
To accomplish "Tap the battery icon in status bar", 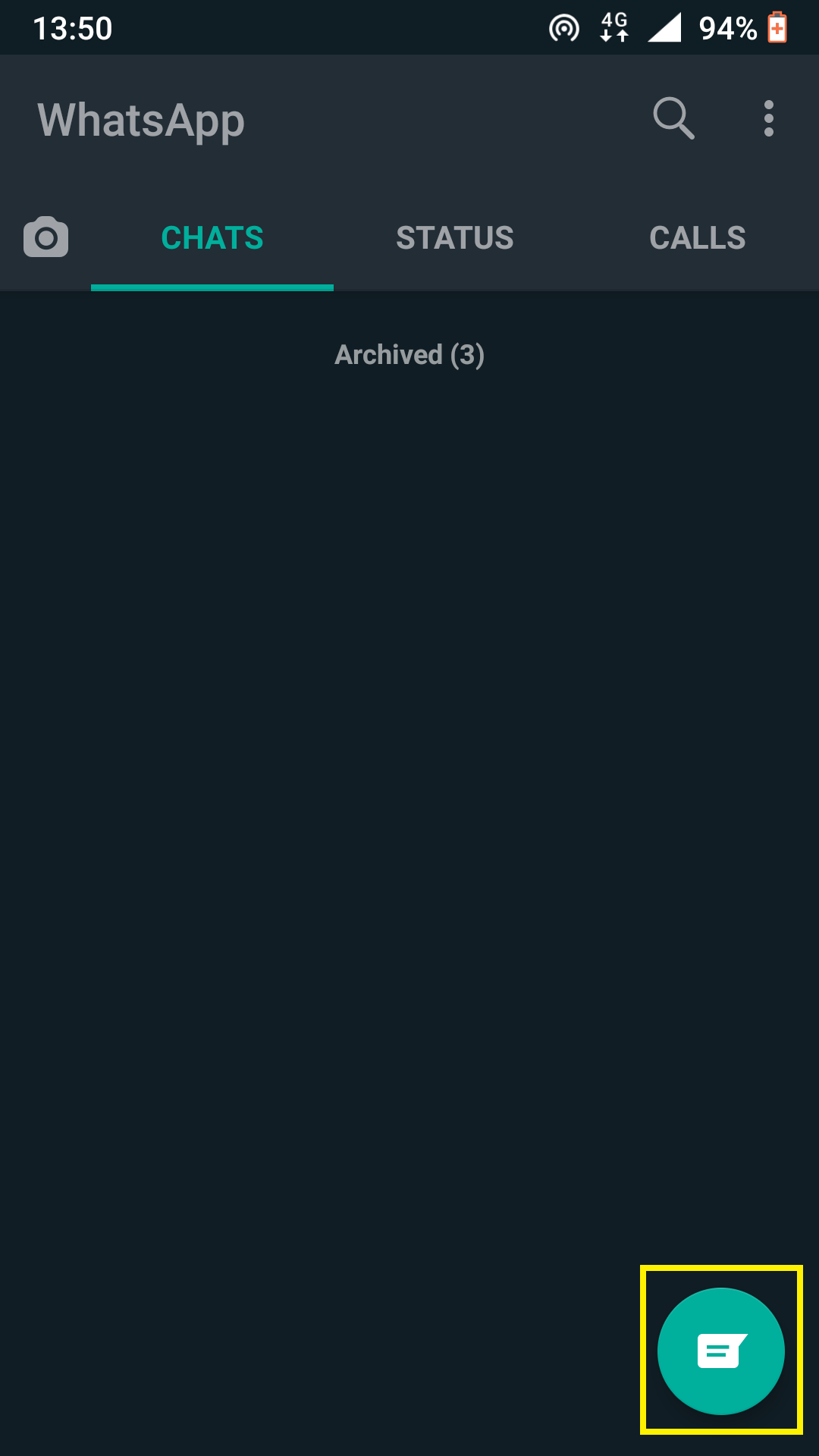I will [778, 27].
